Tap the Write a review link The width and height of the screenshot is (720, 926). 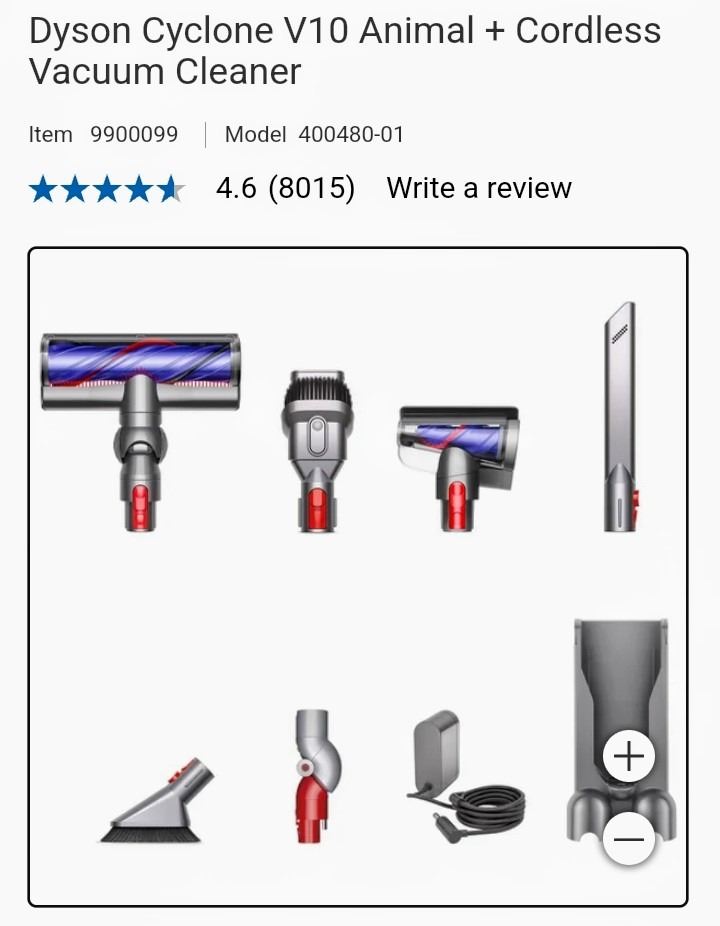tap(479, 188)
